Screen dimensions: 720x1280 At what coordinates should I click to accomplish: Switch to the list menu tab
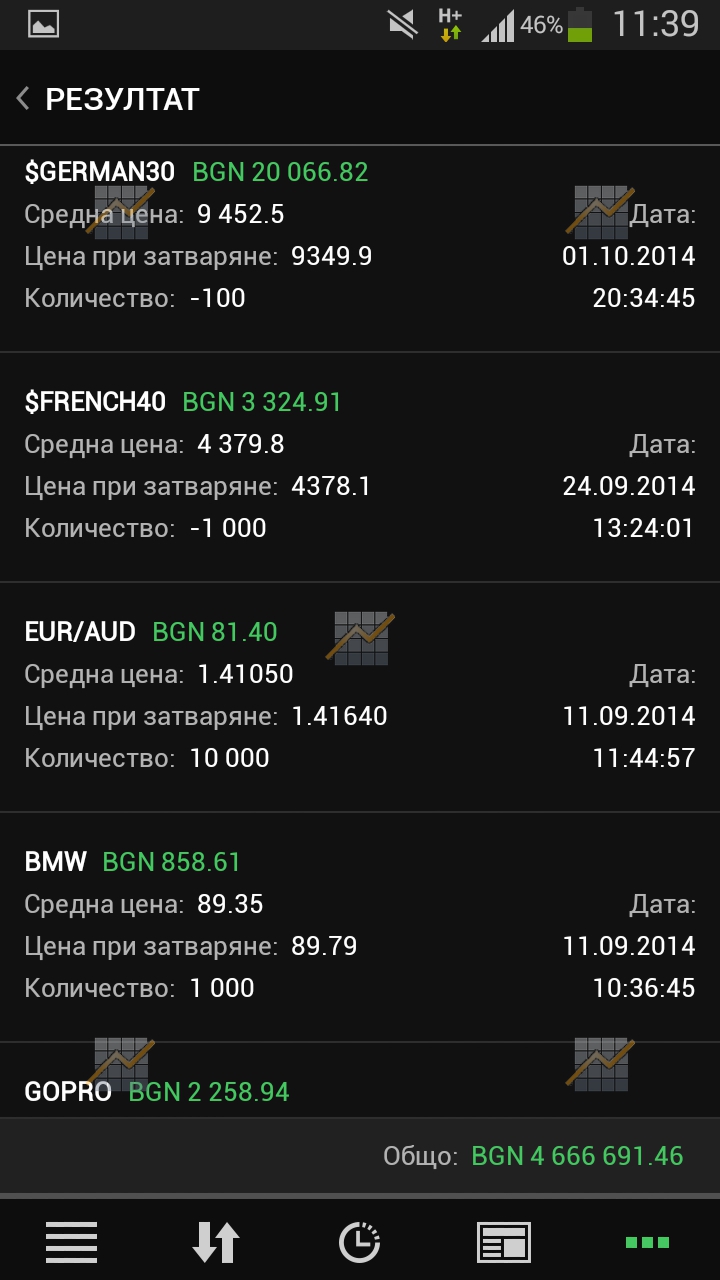(72, 1242)
